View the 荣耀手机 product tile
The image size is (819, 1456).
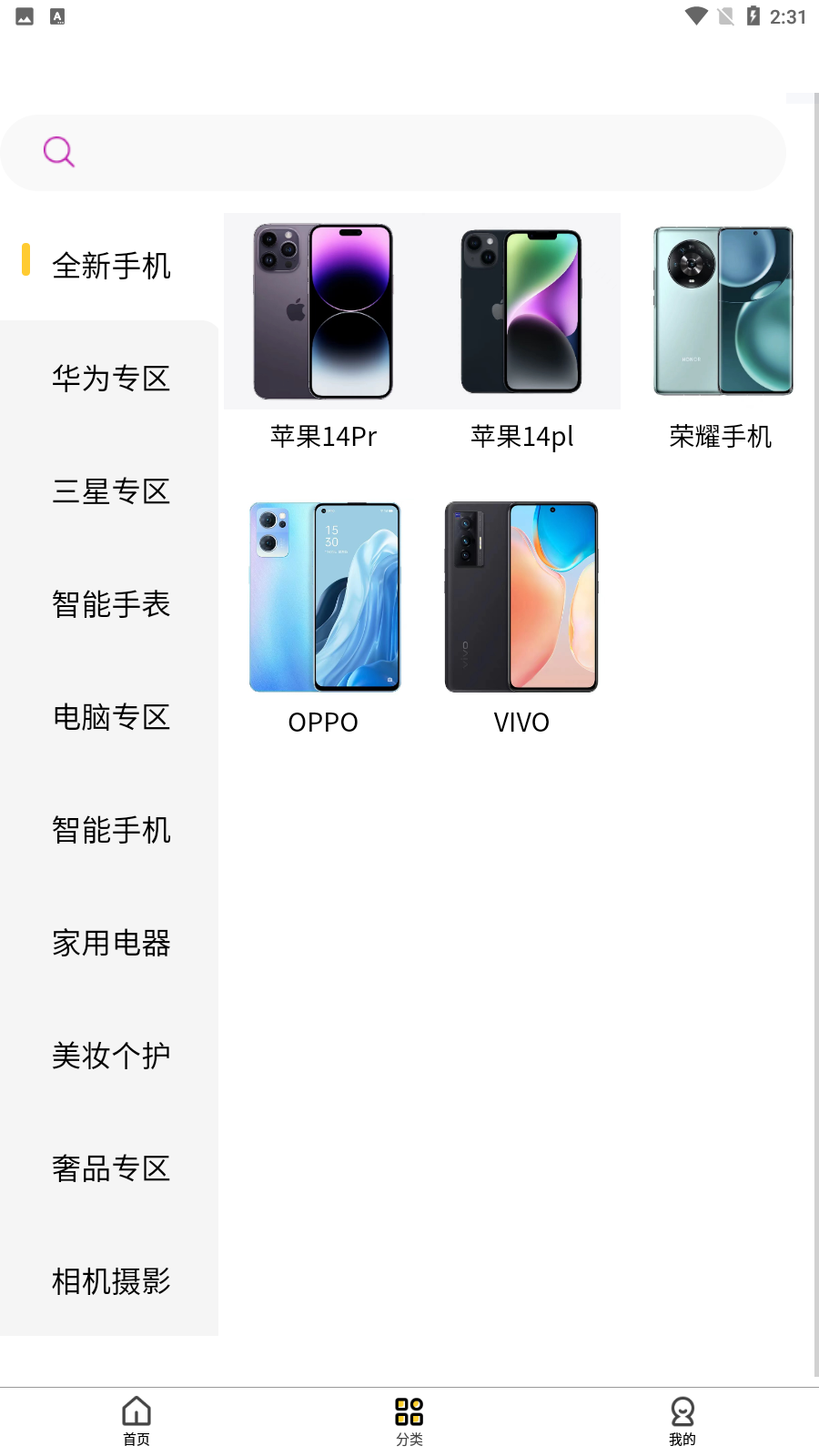(x=721, y=334)
